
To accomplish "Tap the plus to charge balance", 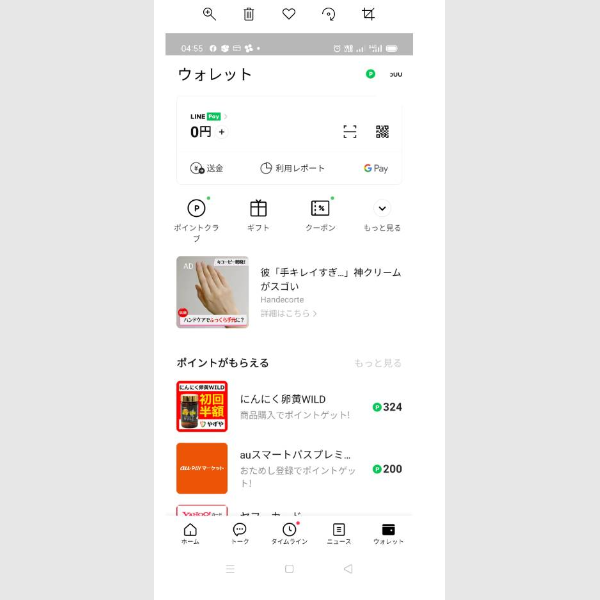I will click(222, 132).
